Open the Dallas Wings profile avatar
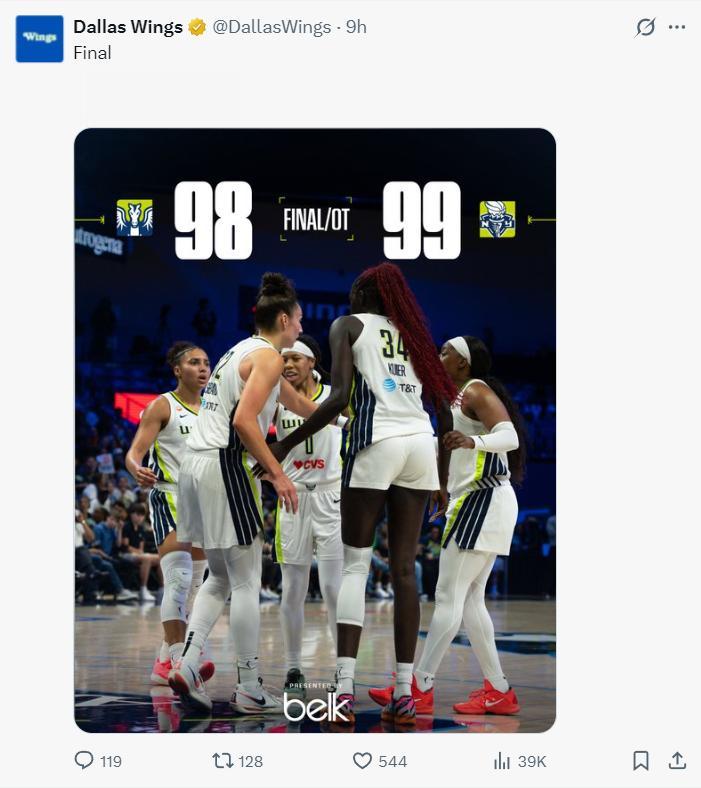Viewport: 701px width, 788px height. coord(40,39)
